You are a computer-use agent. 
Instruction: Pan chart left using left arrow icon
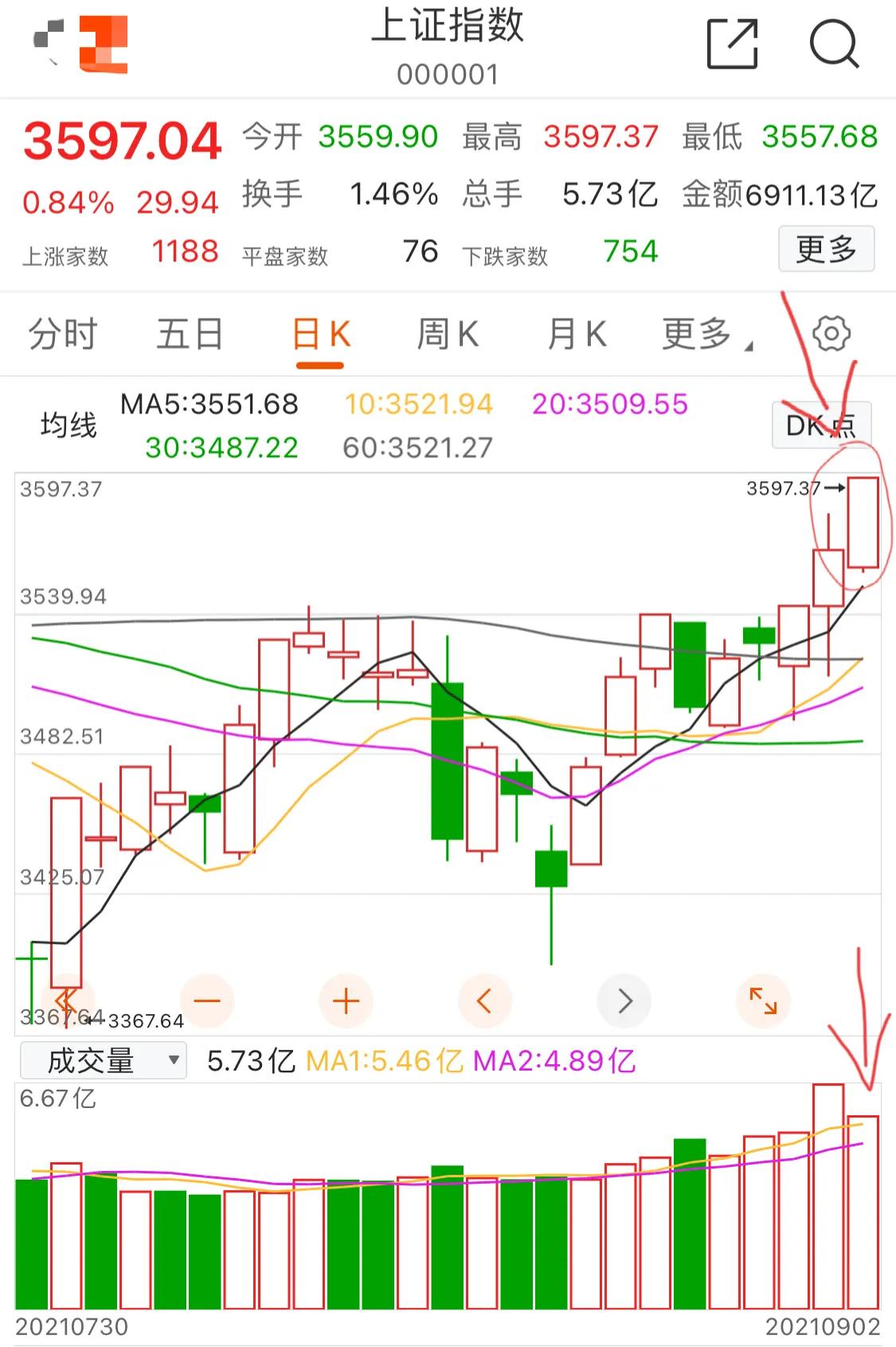[x=485, y=1000]
